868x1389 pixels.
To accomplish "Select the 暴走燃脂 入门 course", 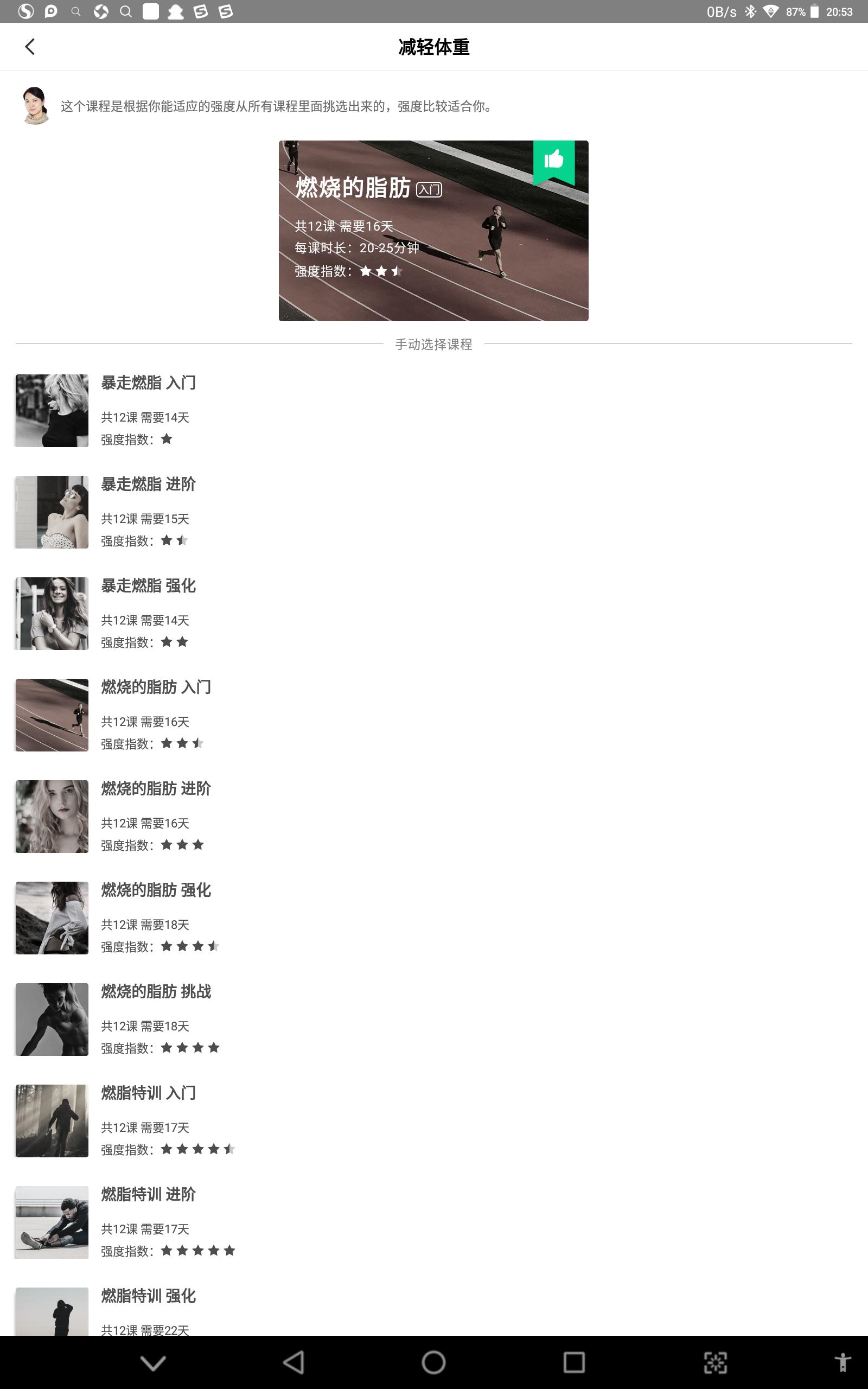I will pos(148,410).
